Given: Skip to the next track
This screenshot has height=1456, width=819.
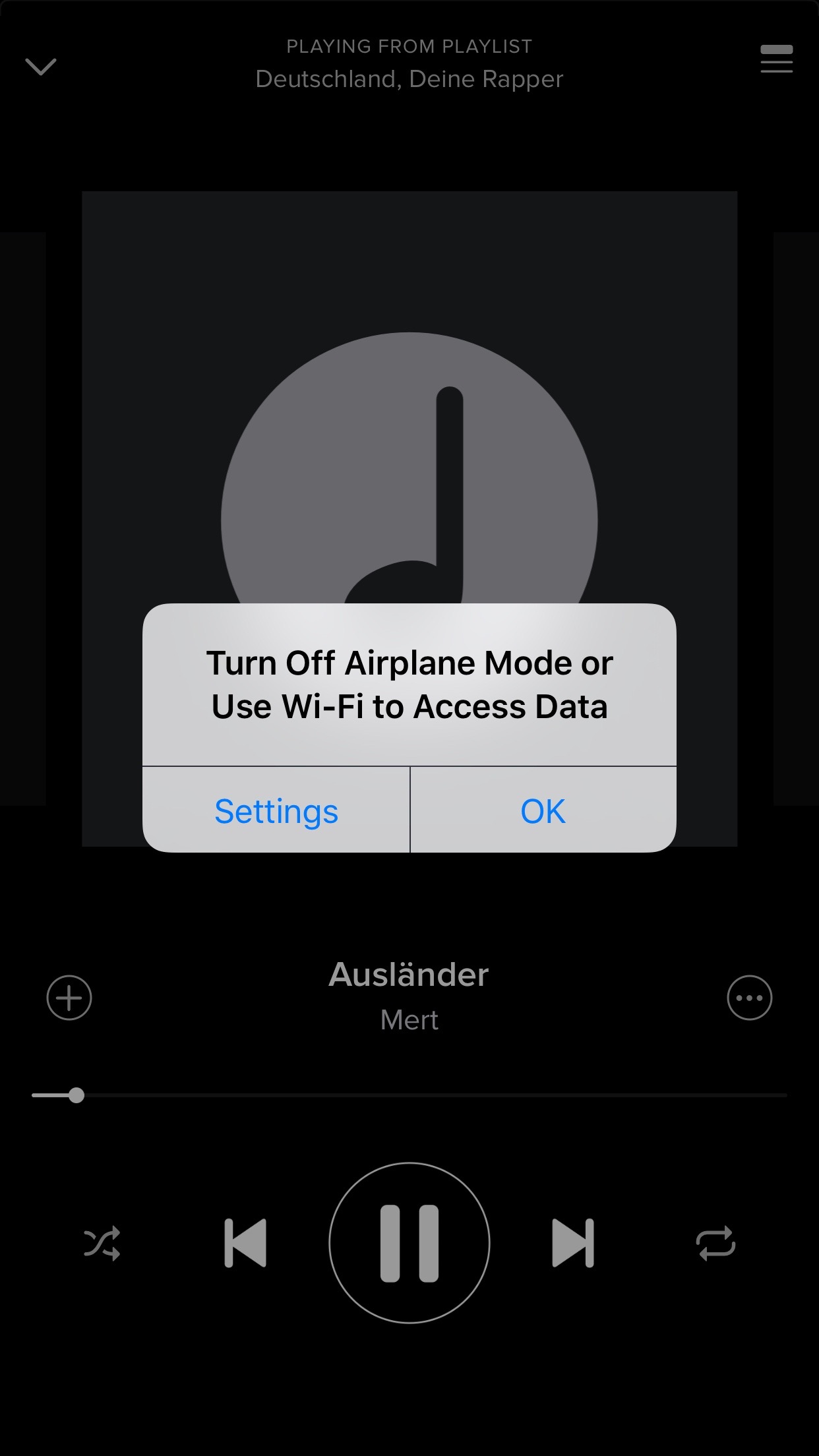Looking at the screenshot, I should (572, 1243).
